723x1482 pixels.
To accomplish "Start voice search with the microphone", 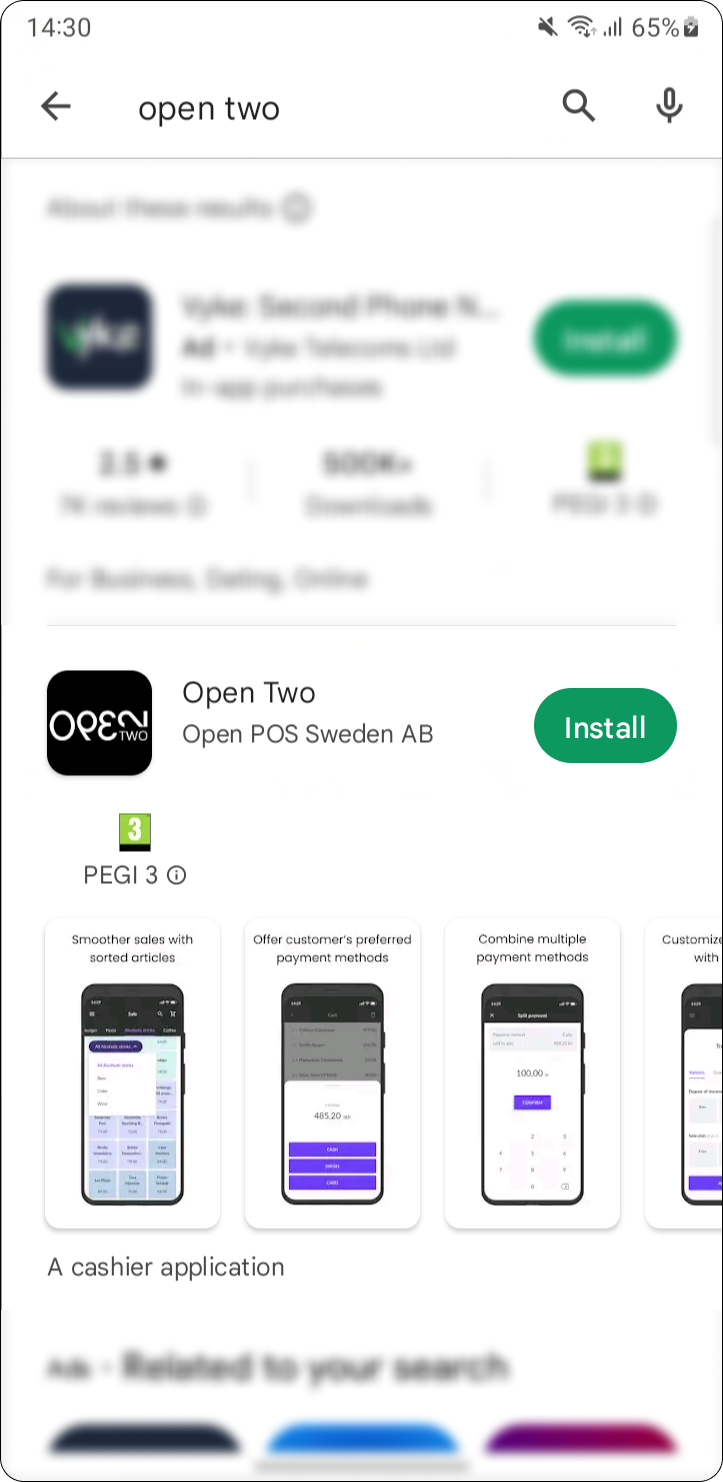I will pos(669,105).
